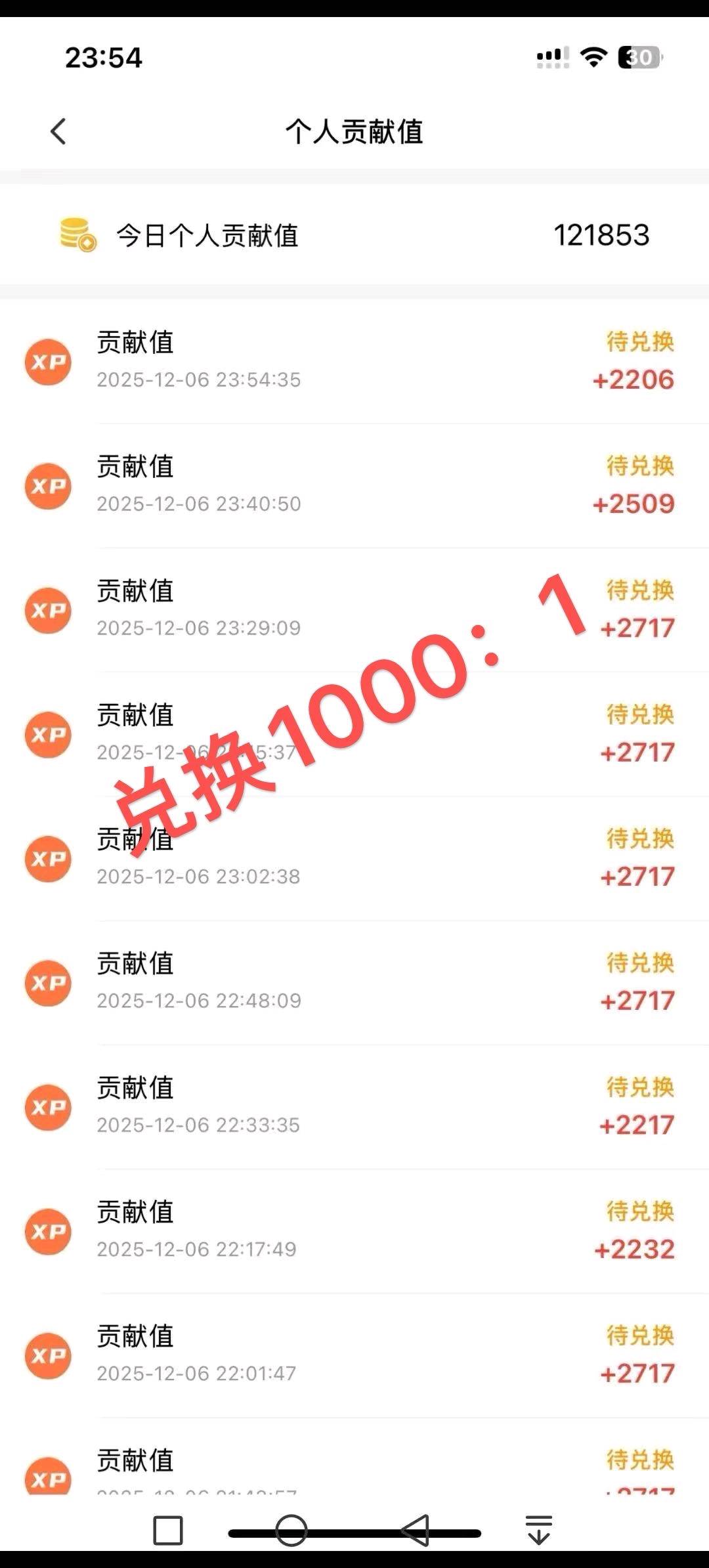709x1568 pixels.
Task: Tap the gold coins icon beside 今日个人贡献值
Action: click(x=75, y=235)
